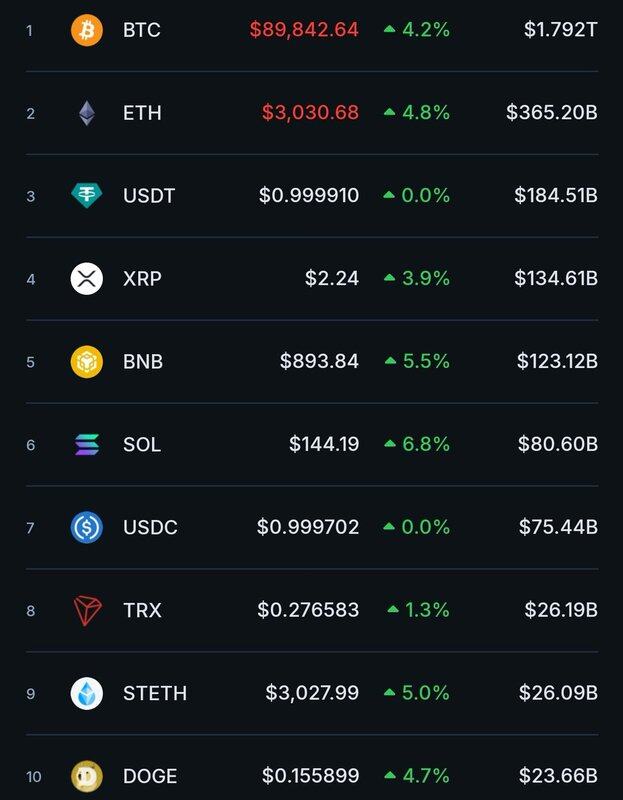Open the STETH row
This screenshot has width=623, height=800.
154,693
